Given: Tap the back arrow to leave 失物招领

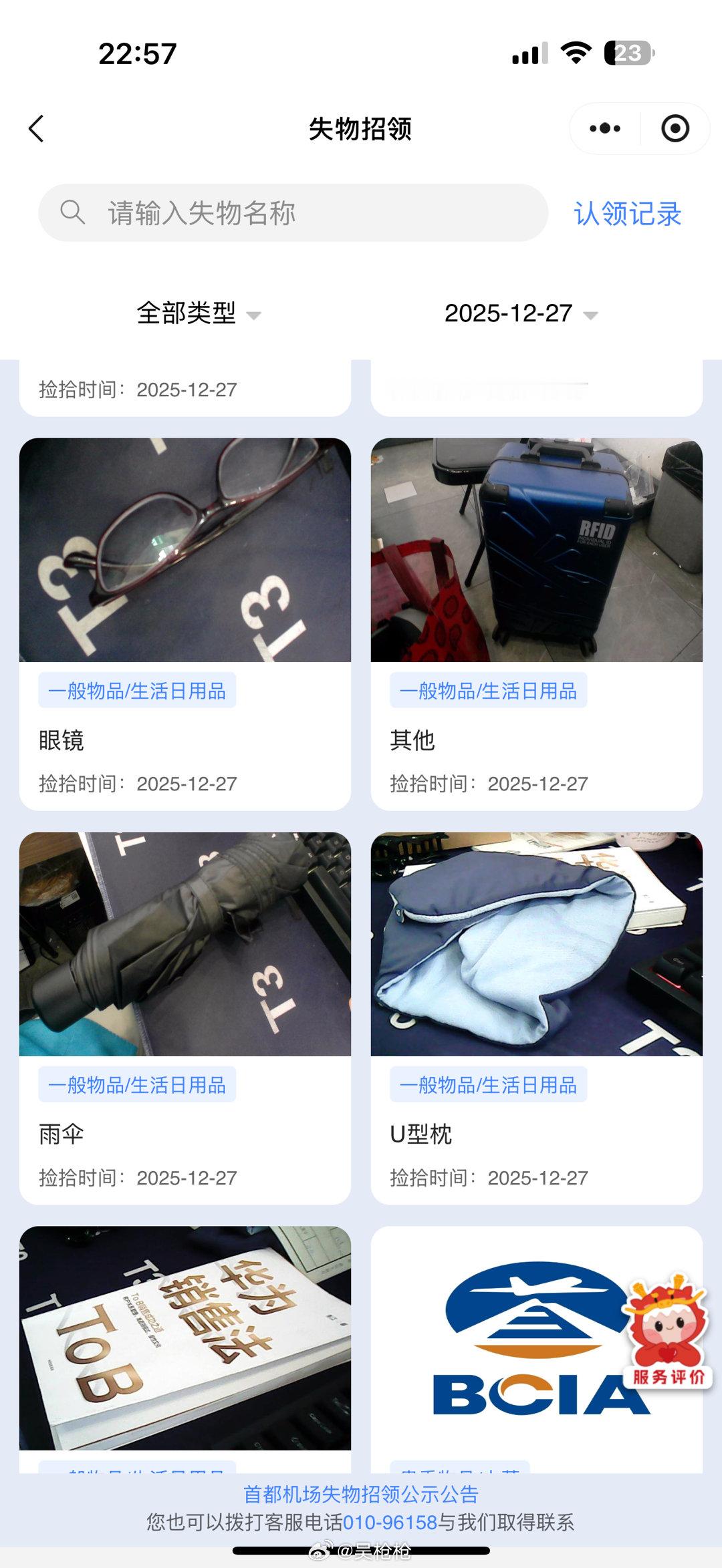Looking at the screenshot, I should [37, 128].
